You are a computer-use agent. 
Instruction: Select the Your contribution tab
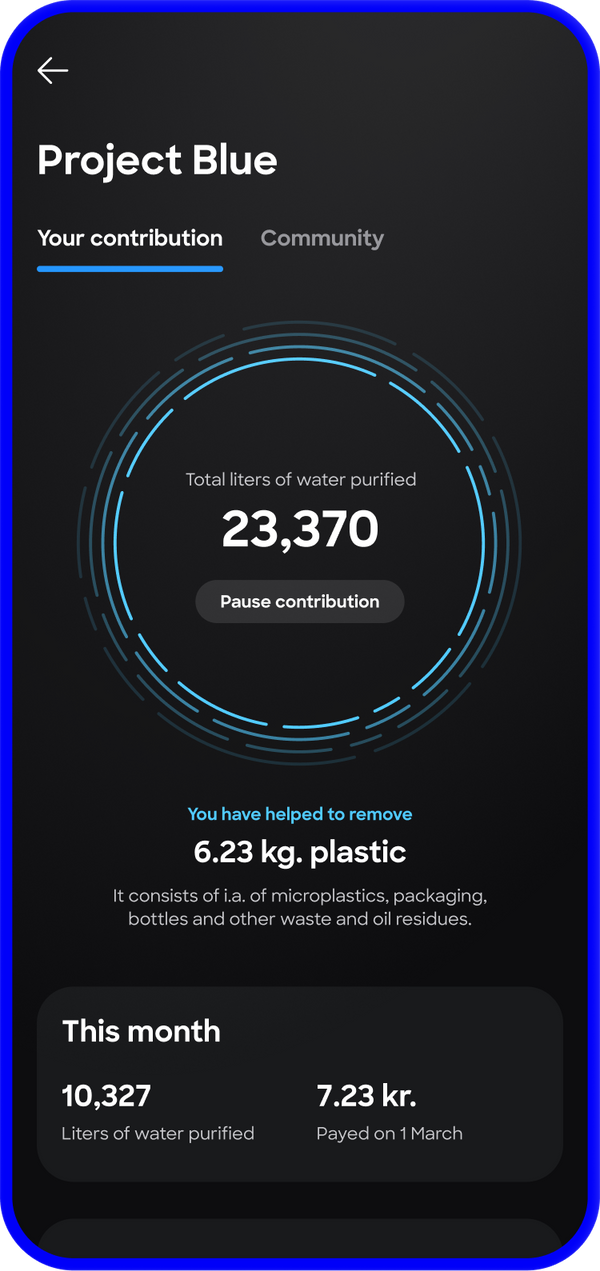pos(130,239)
